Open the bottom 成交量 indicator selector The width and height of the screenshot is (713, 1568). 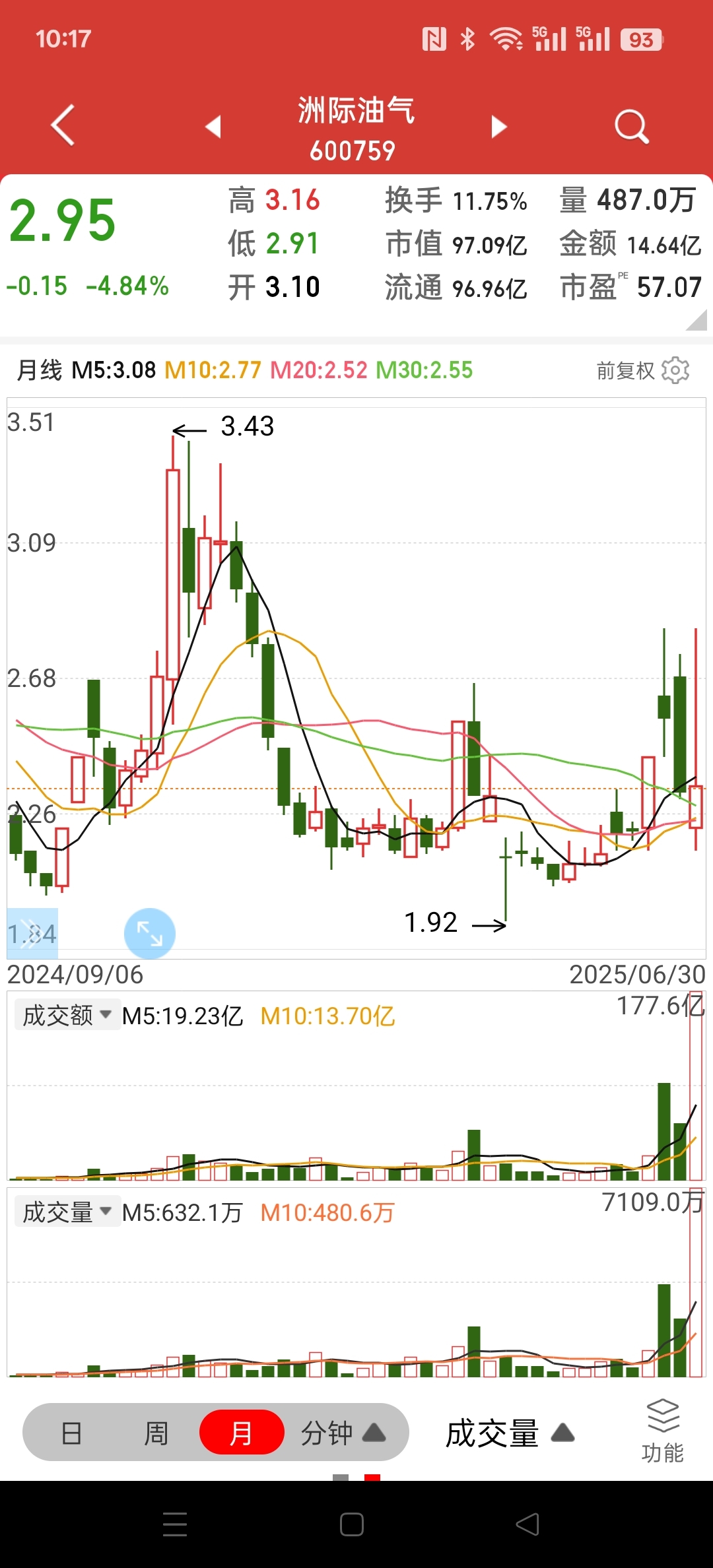(510, 1433)
